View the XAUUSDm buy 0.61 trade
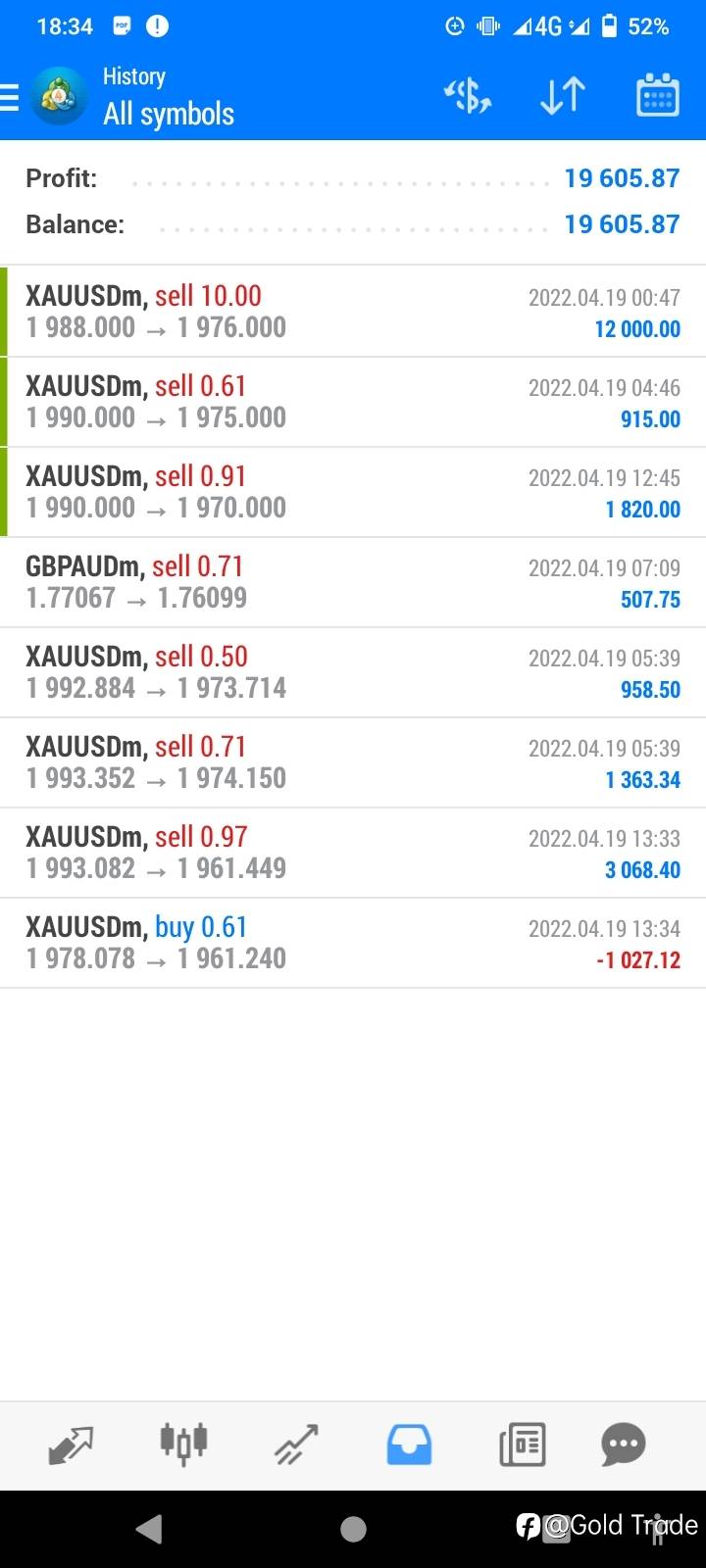 [353, 943]
